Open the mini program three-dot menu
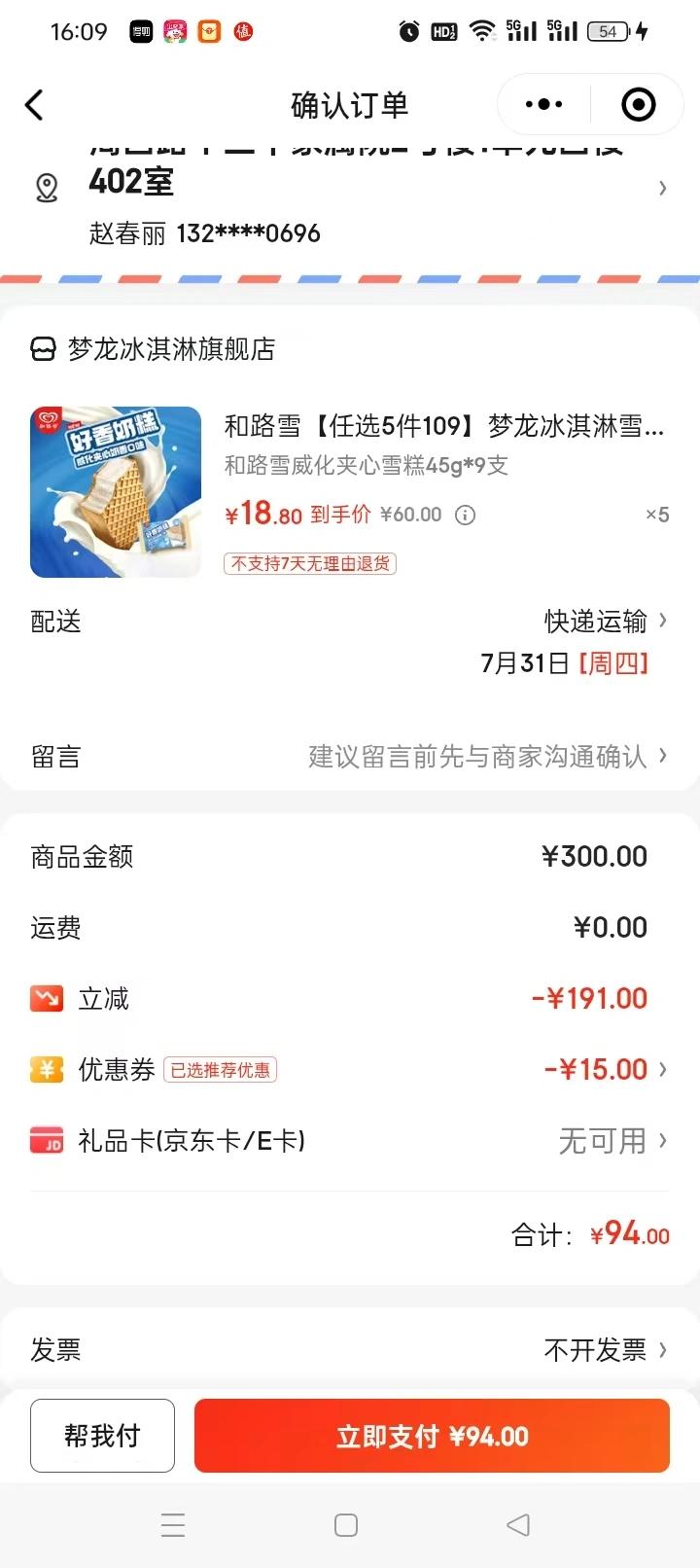This screenshot has height=1568, width=700. point(543,105)
